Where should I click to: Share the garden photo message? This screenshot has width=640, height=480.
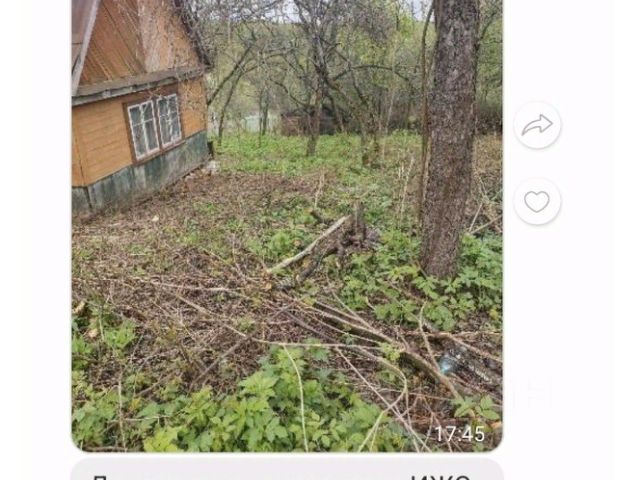(x=537, y=125)
